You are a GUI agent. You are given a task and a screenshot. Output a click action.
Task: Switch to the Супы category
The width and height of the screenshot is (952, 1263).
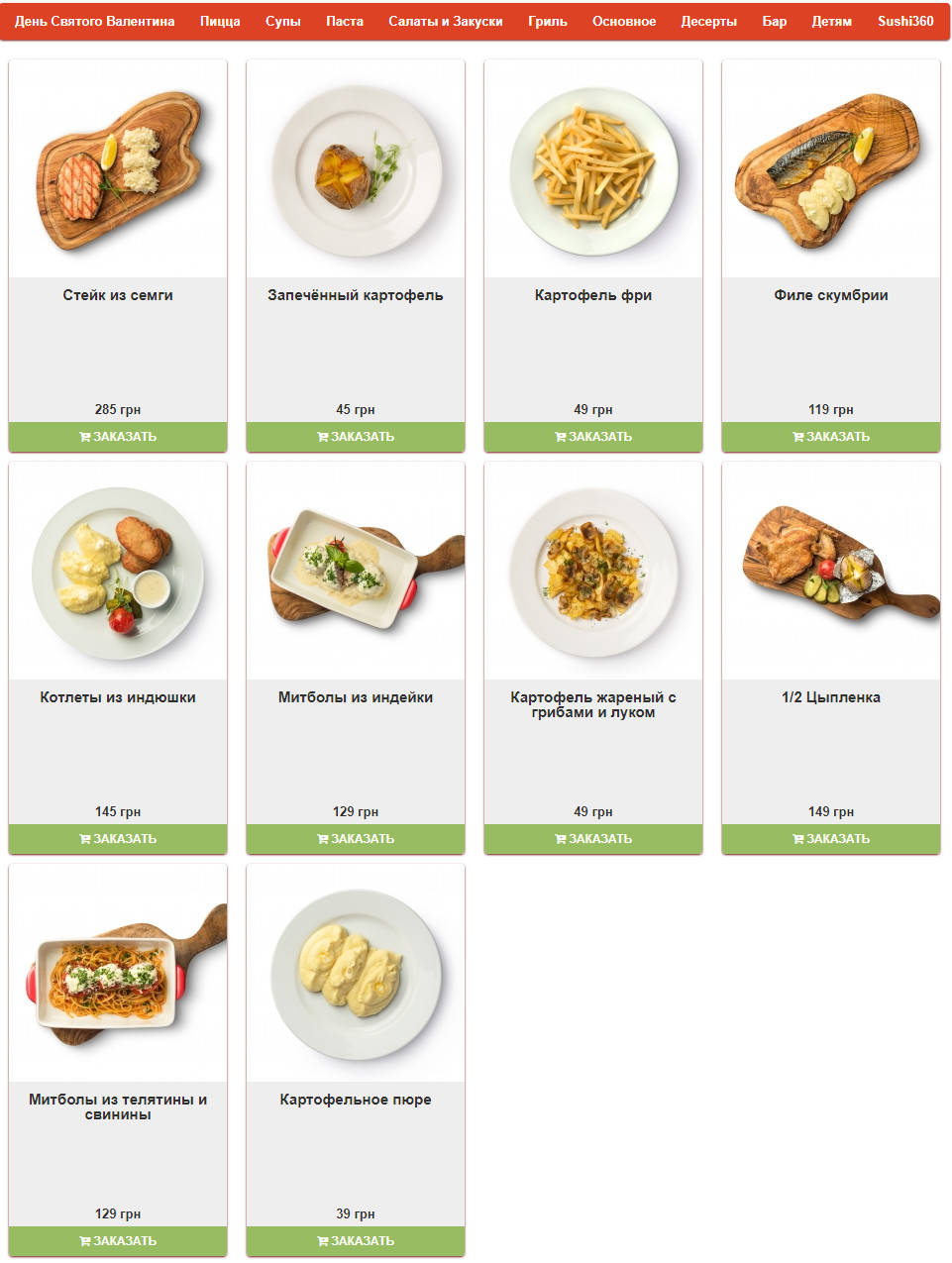tap(282, 21)
